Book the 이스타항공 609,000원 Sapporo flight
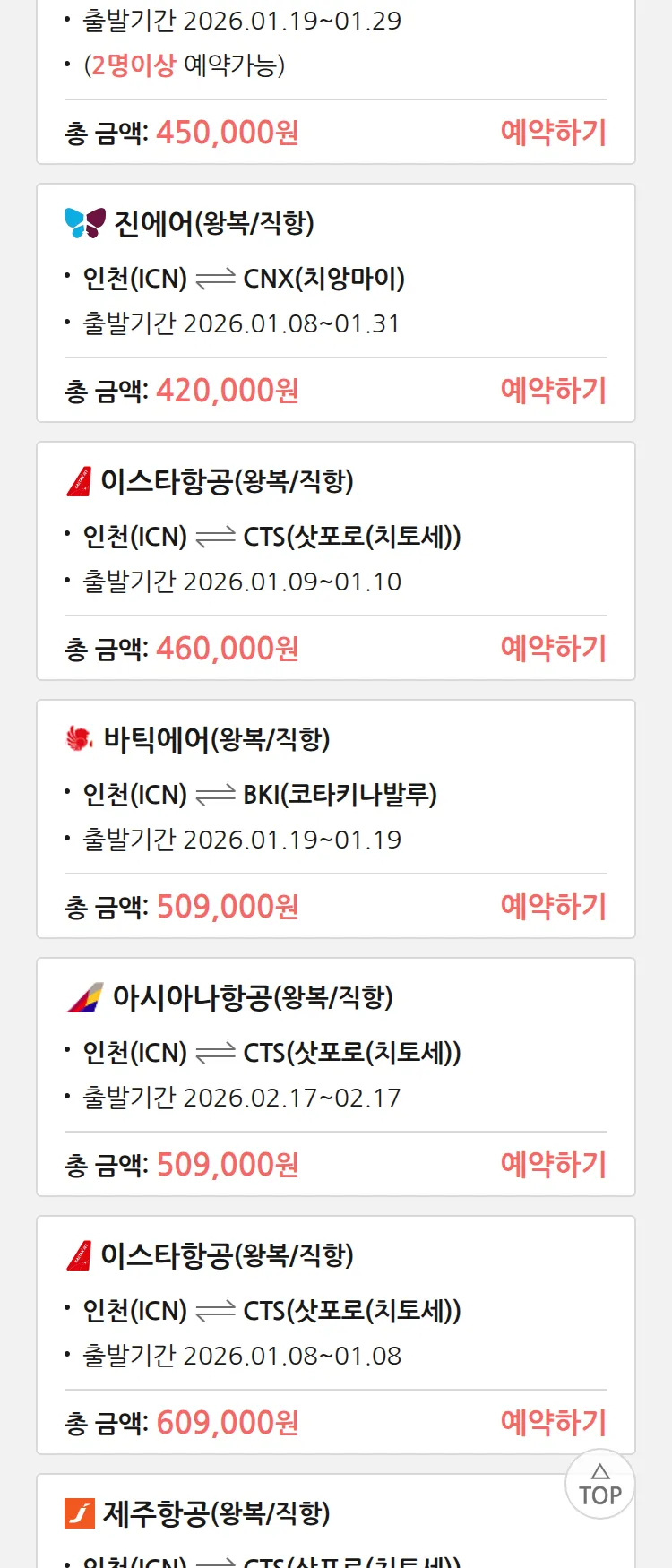The image size is (672, 1568). (553, 1423)
